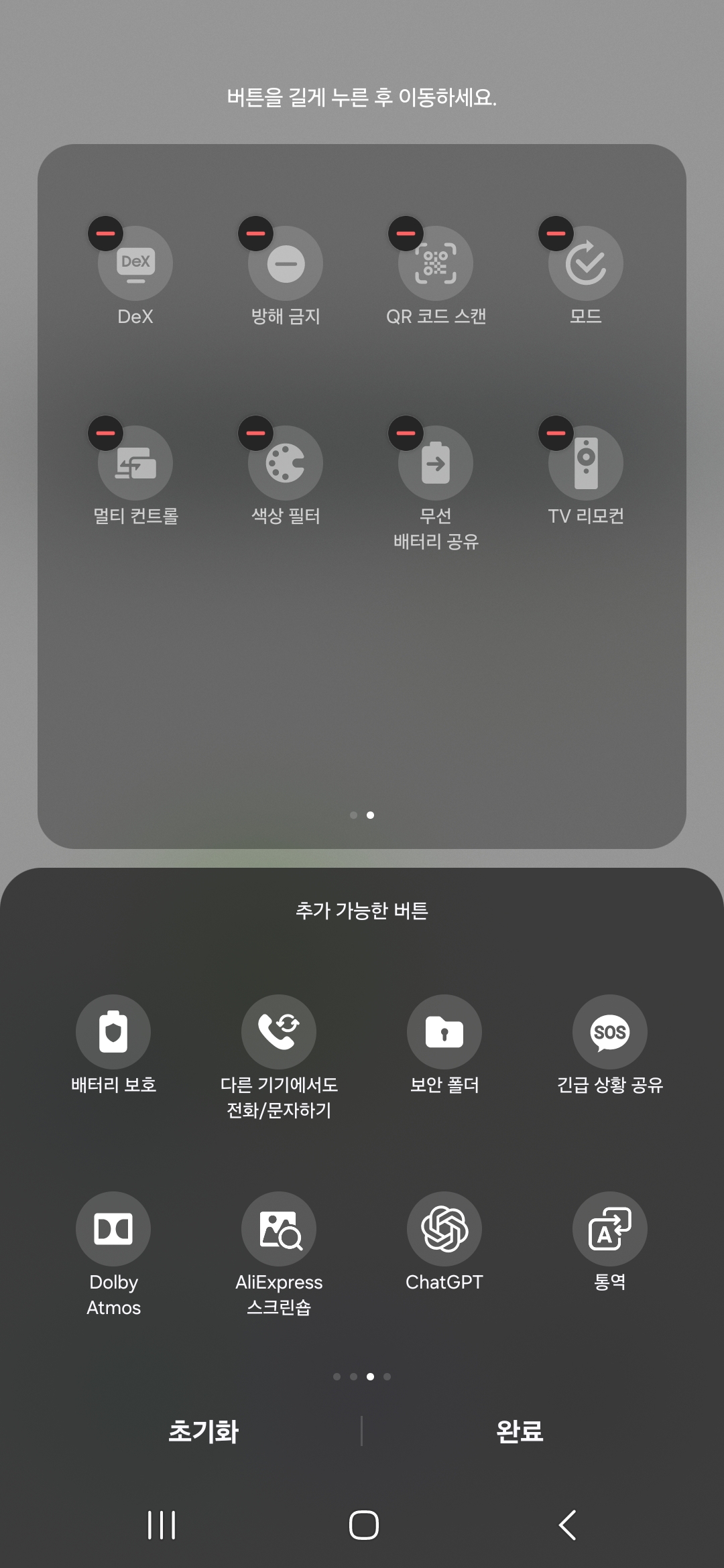Image resolution: width=724 pixels, height=1568 pixels.
Task: Remove DeX using its minus badge
Action: (106, 233)
